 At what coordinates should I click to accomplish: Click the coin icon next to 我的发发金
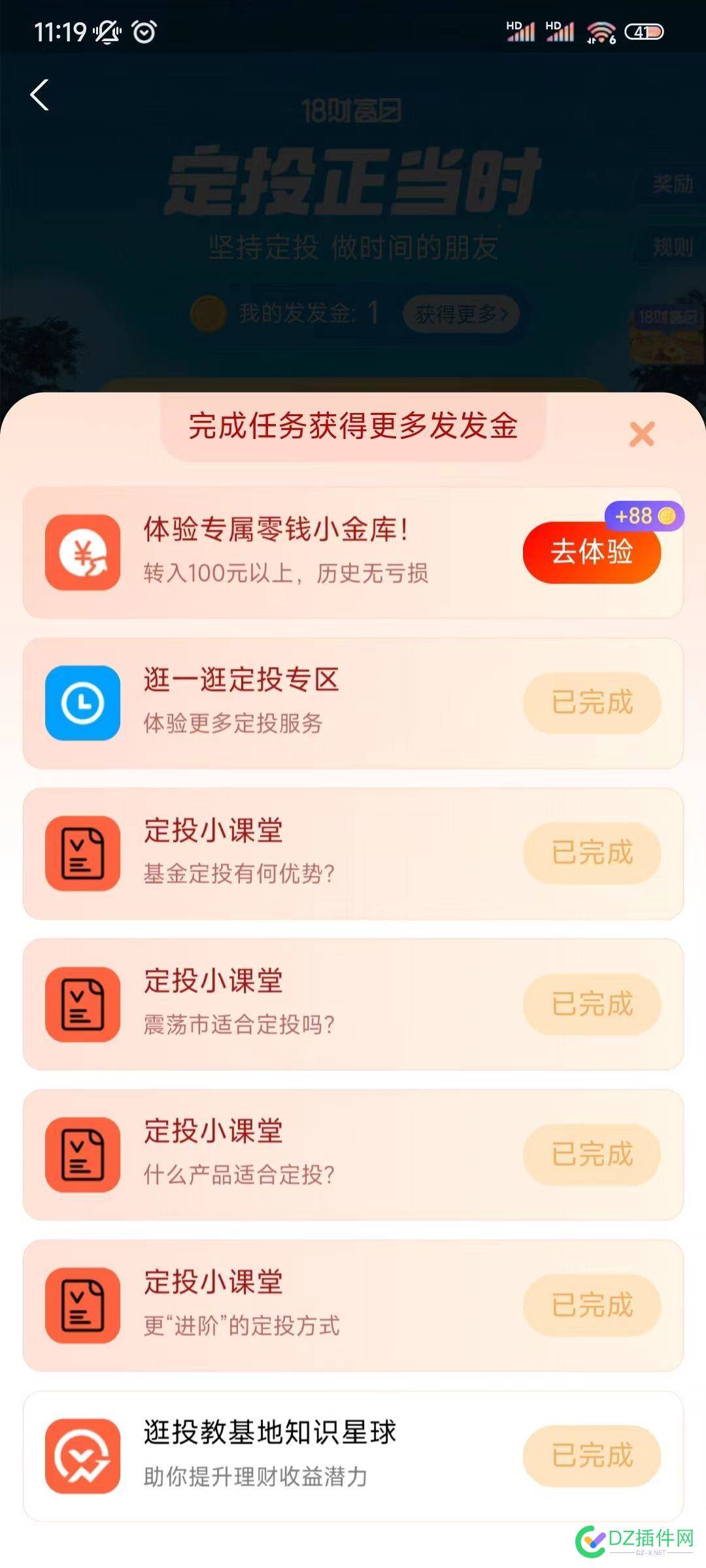(x=209, y=314)
